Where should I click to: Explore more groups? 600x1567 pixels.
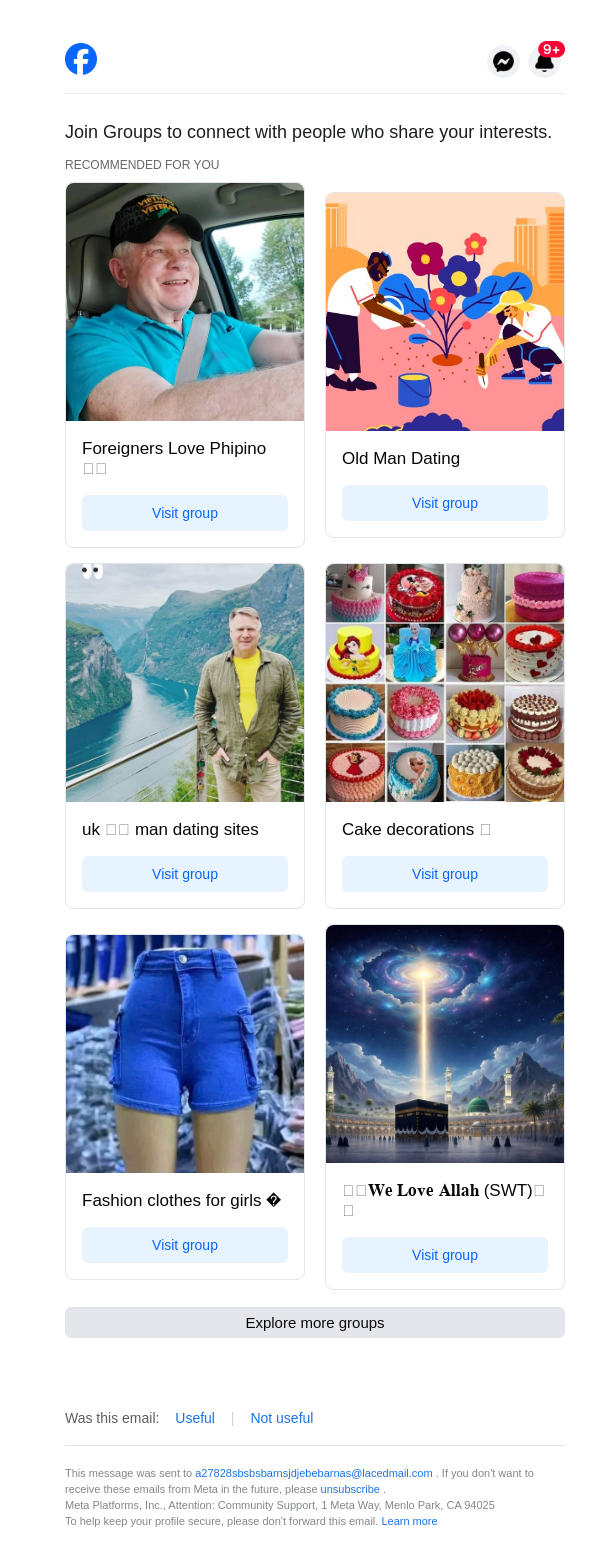(315, 1322)
